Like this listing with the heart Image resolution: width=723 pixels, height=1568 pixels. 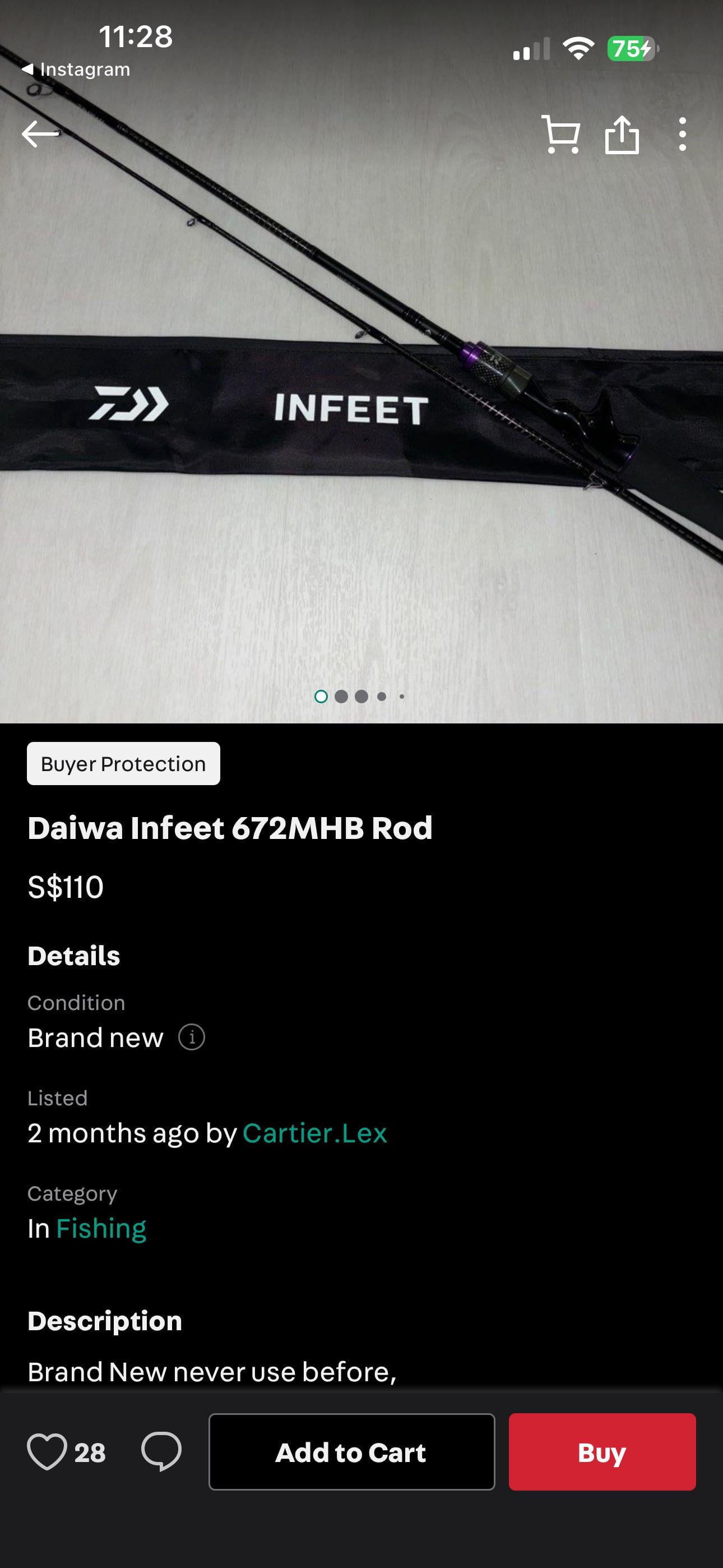(x=47, y=1452)
